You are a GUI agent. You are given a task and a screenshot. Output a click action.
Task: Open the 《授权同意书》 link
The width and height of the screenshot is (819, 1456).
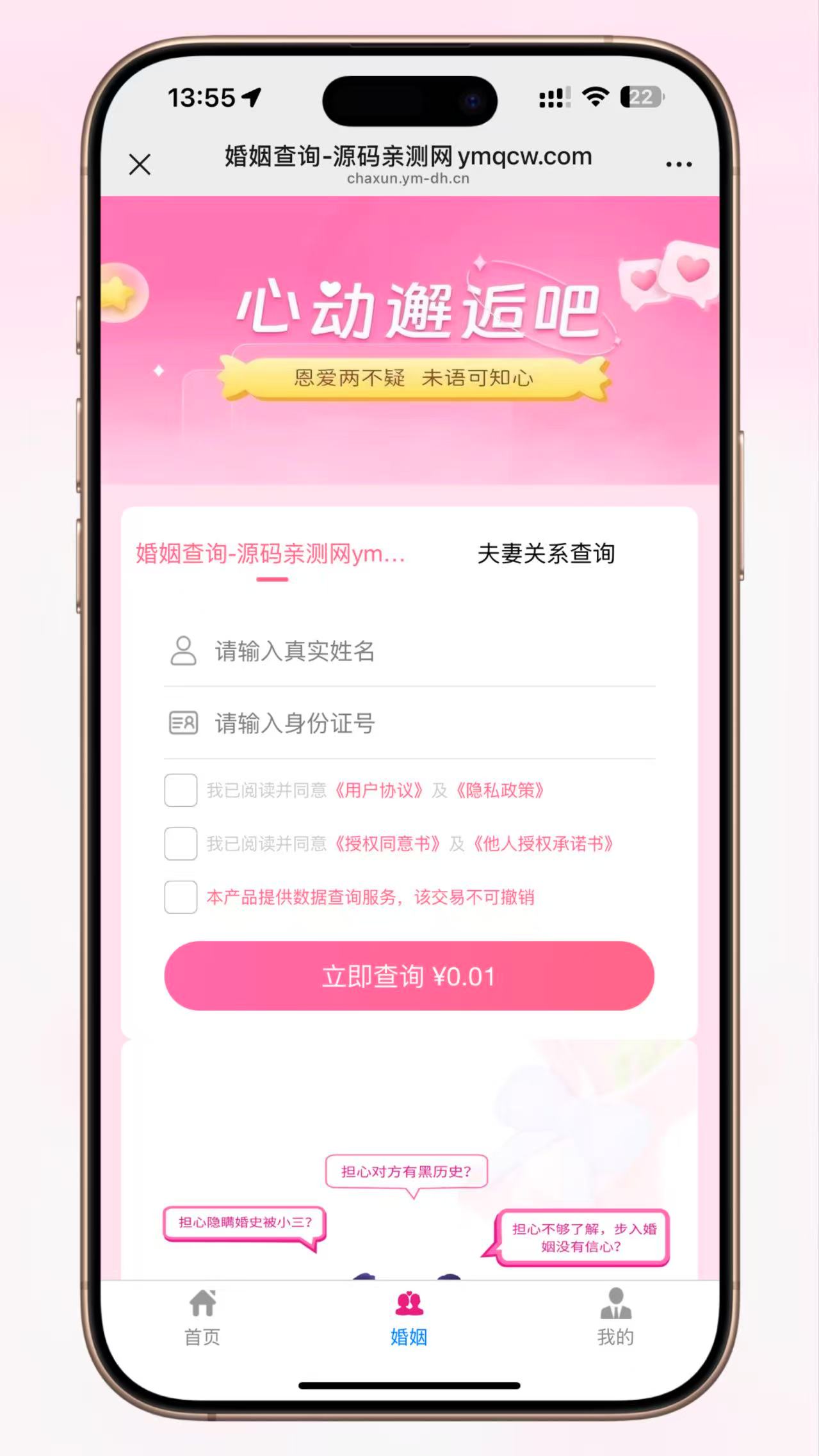pyautogui.click(x=387, y=844)
